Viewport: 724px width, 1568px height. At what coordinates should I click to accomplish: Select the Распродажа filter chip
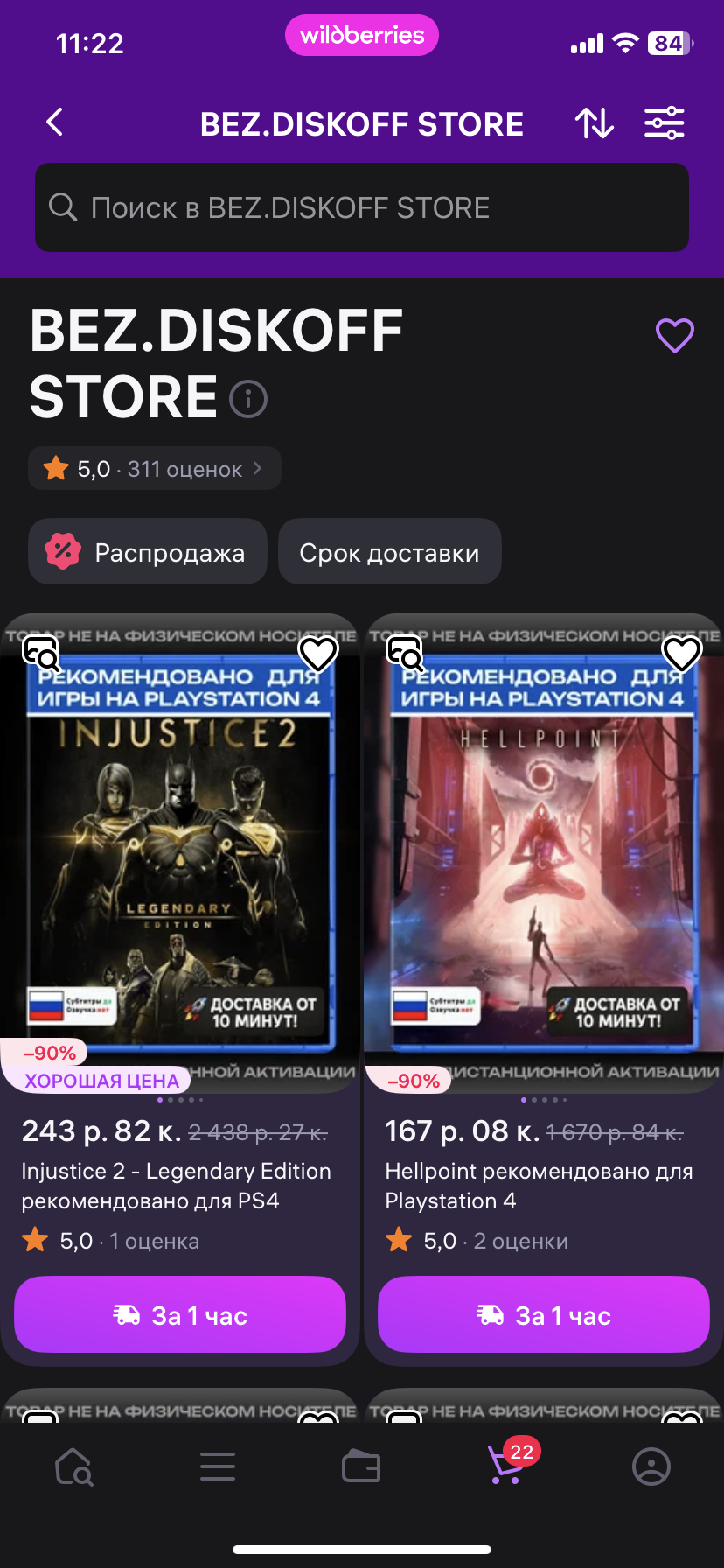(x=148, y=552)
